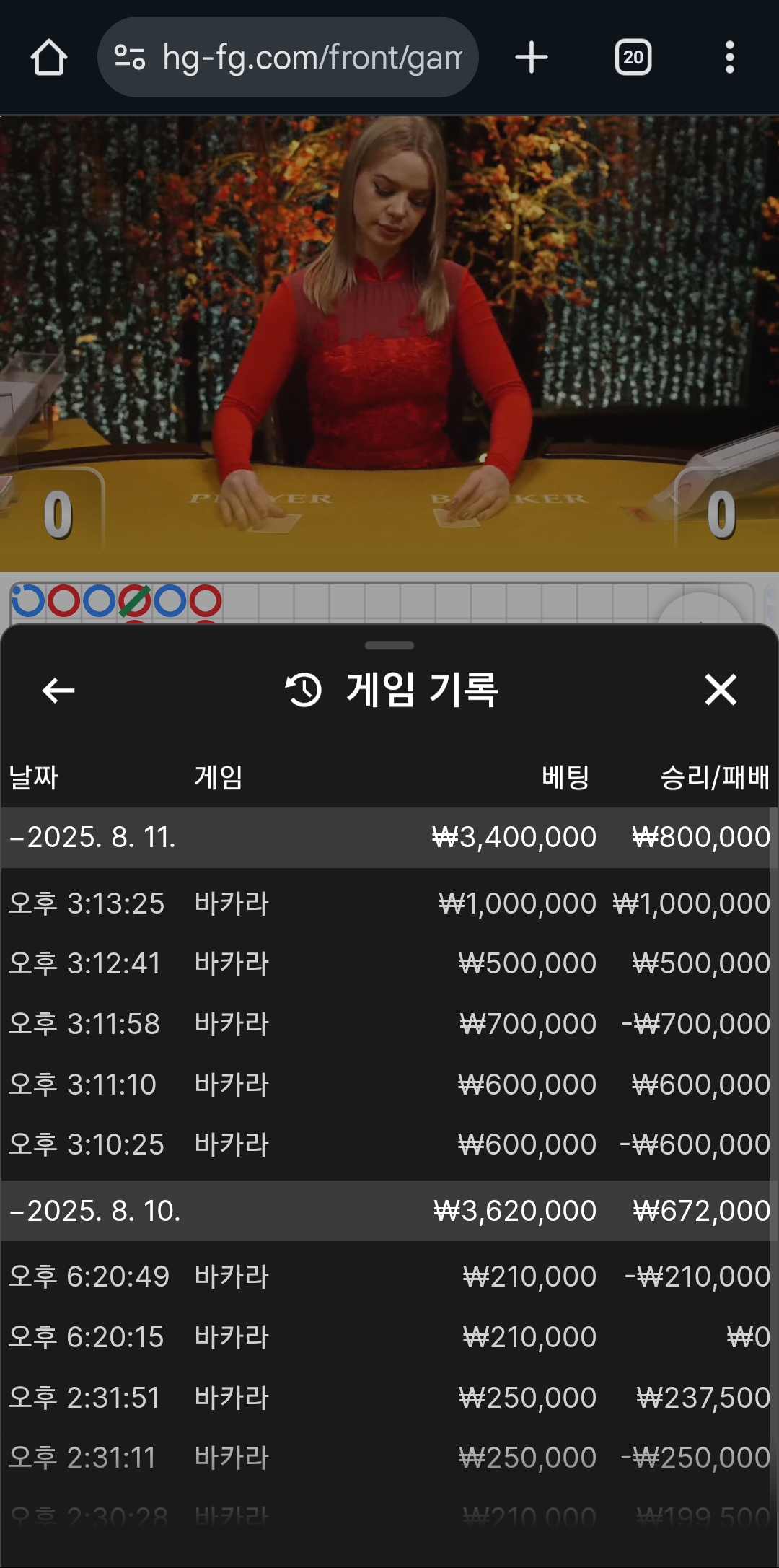View details of the 오후 3:11:58 game

tap(388, 1024)
